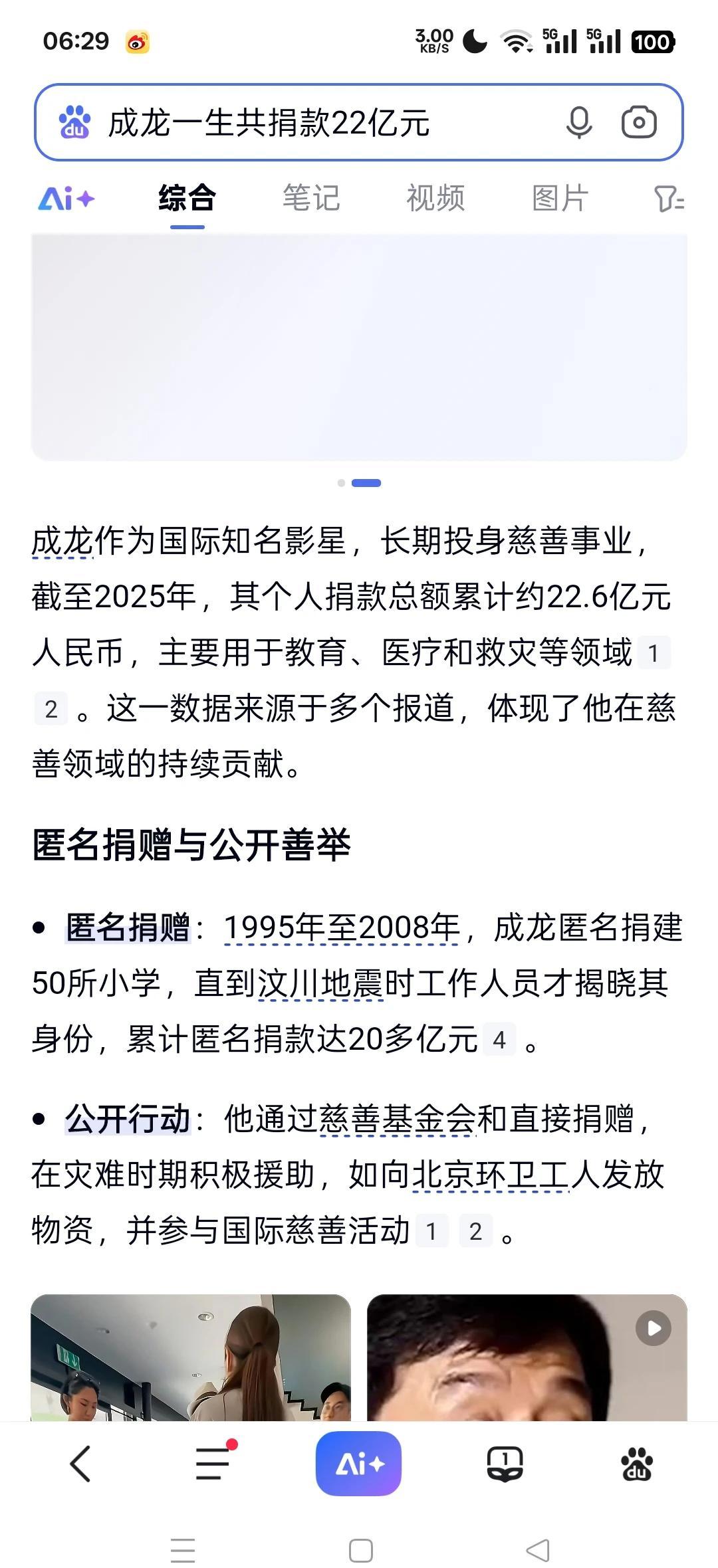
Task: Open the 笔记 tab
Action: coord(310,197)
